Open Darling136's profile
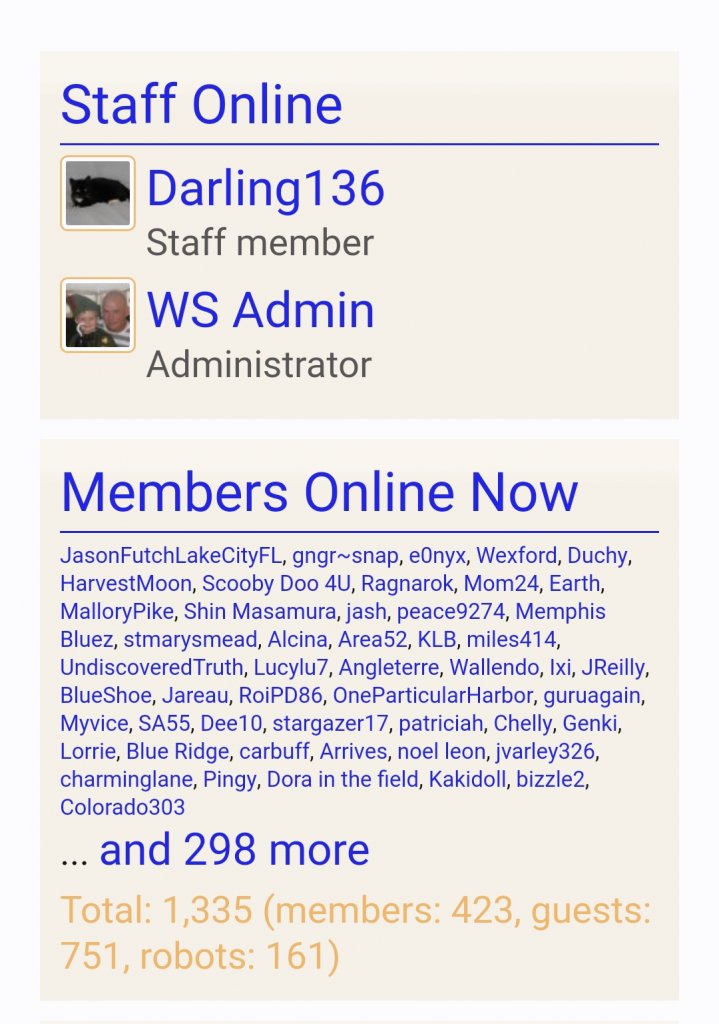This screenshot has width=719, height=1024. (265, 188)
